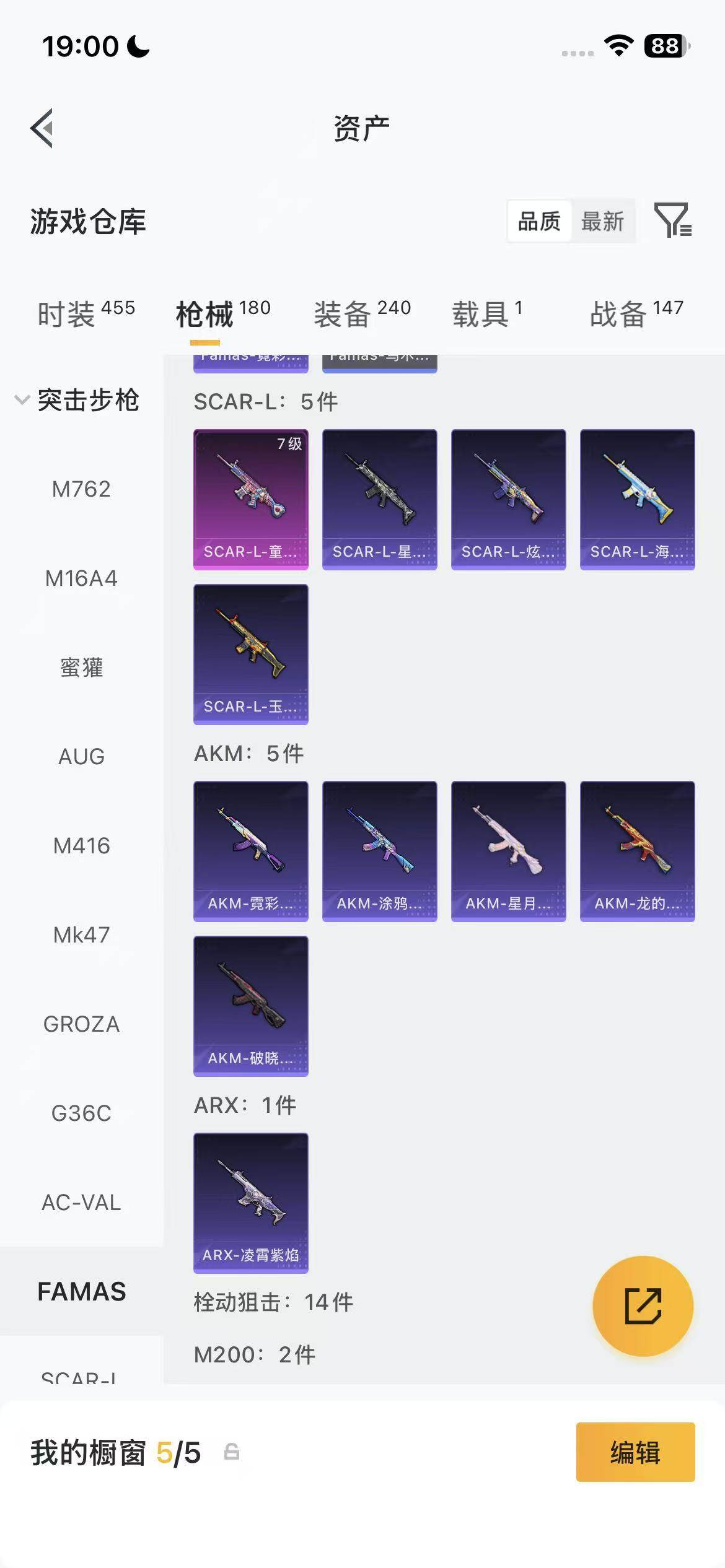The height and width of the screenshot is (1568, 725).
Task: Select AC-VAL in the sidebar
Action: tap(81, 1203)
